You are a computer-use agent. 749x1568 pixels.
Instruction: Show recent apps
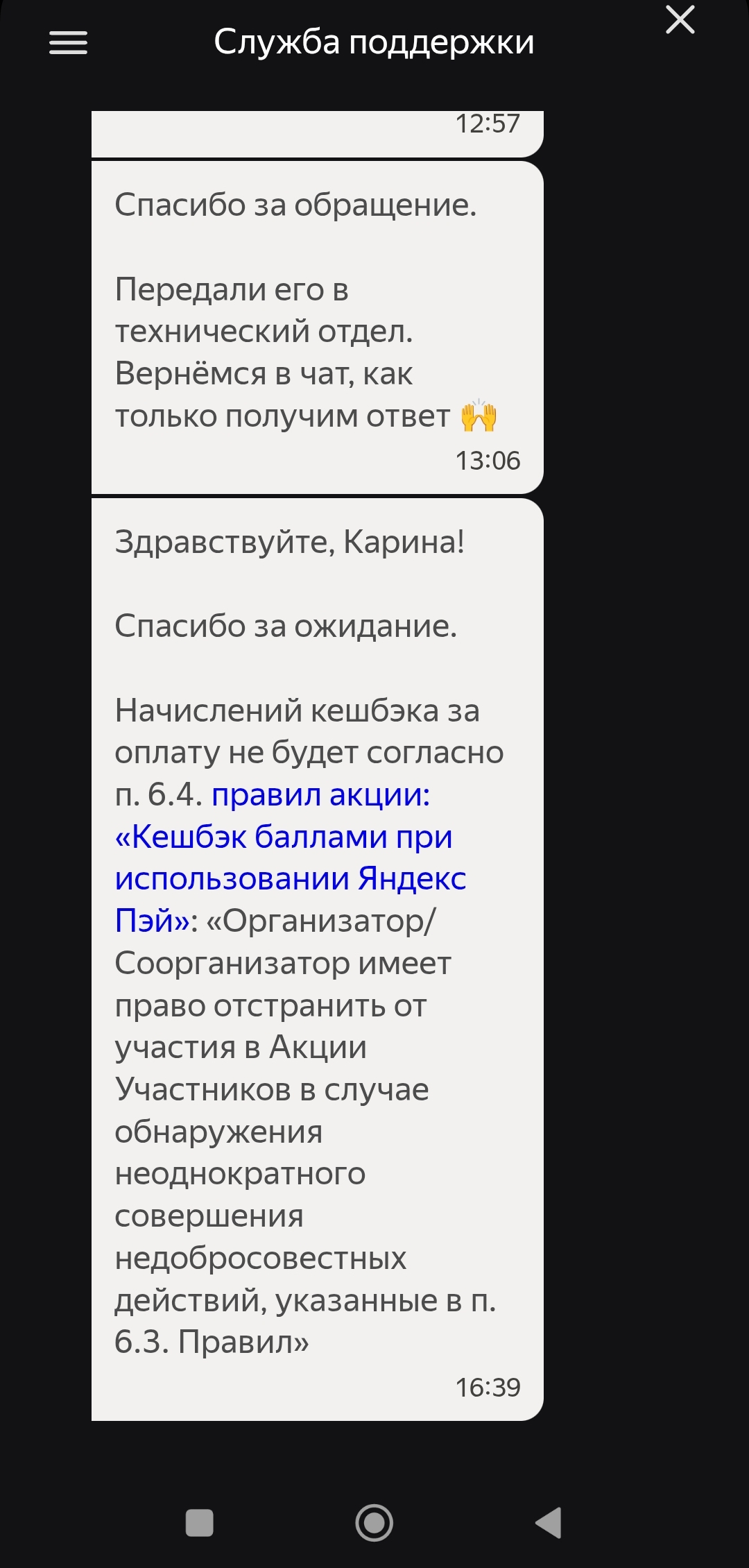(200, 1523)
